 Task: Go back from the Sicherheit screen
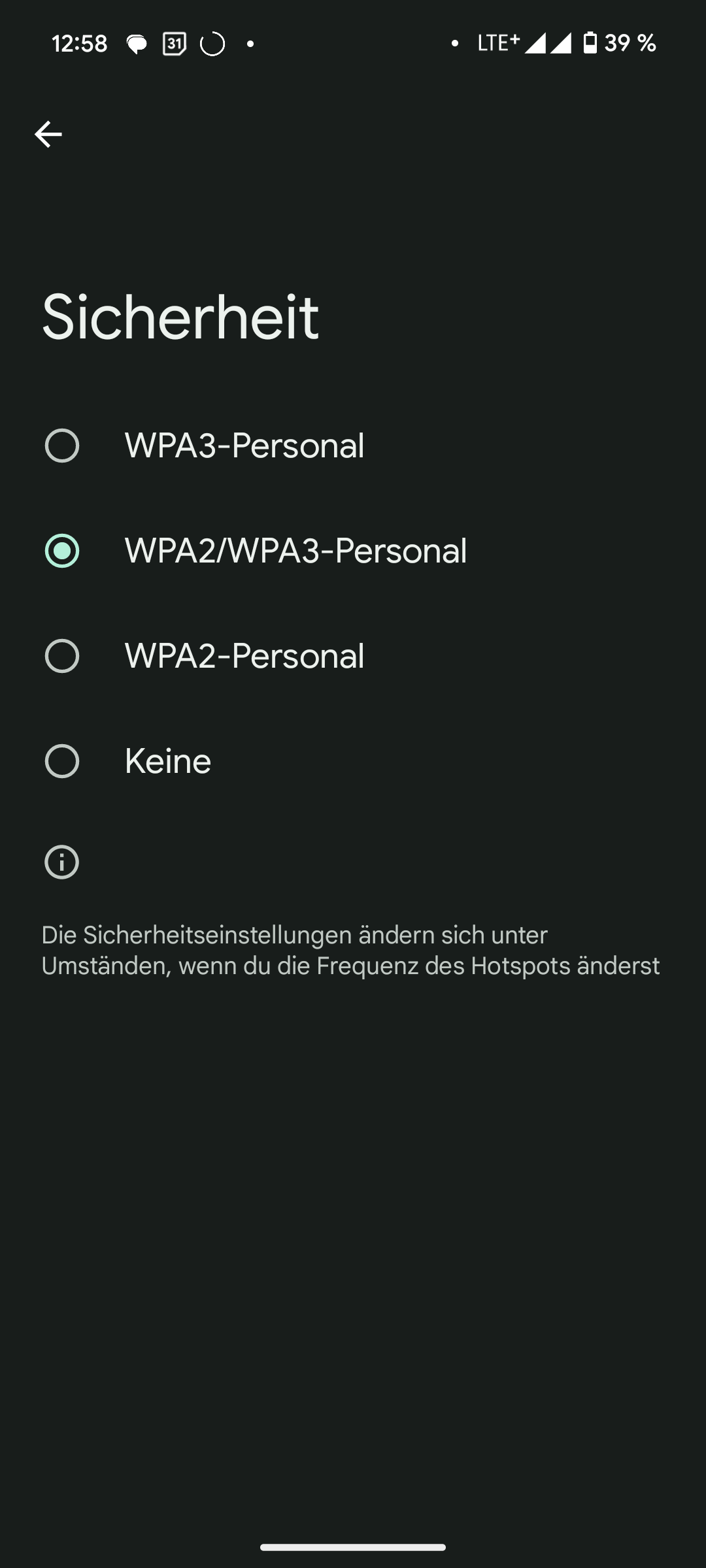pos(48,135)
